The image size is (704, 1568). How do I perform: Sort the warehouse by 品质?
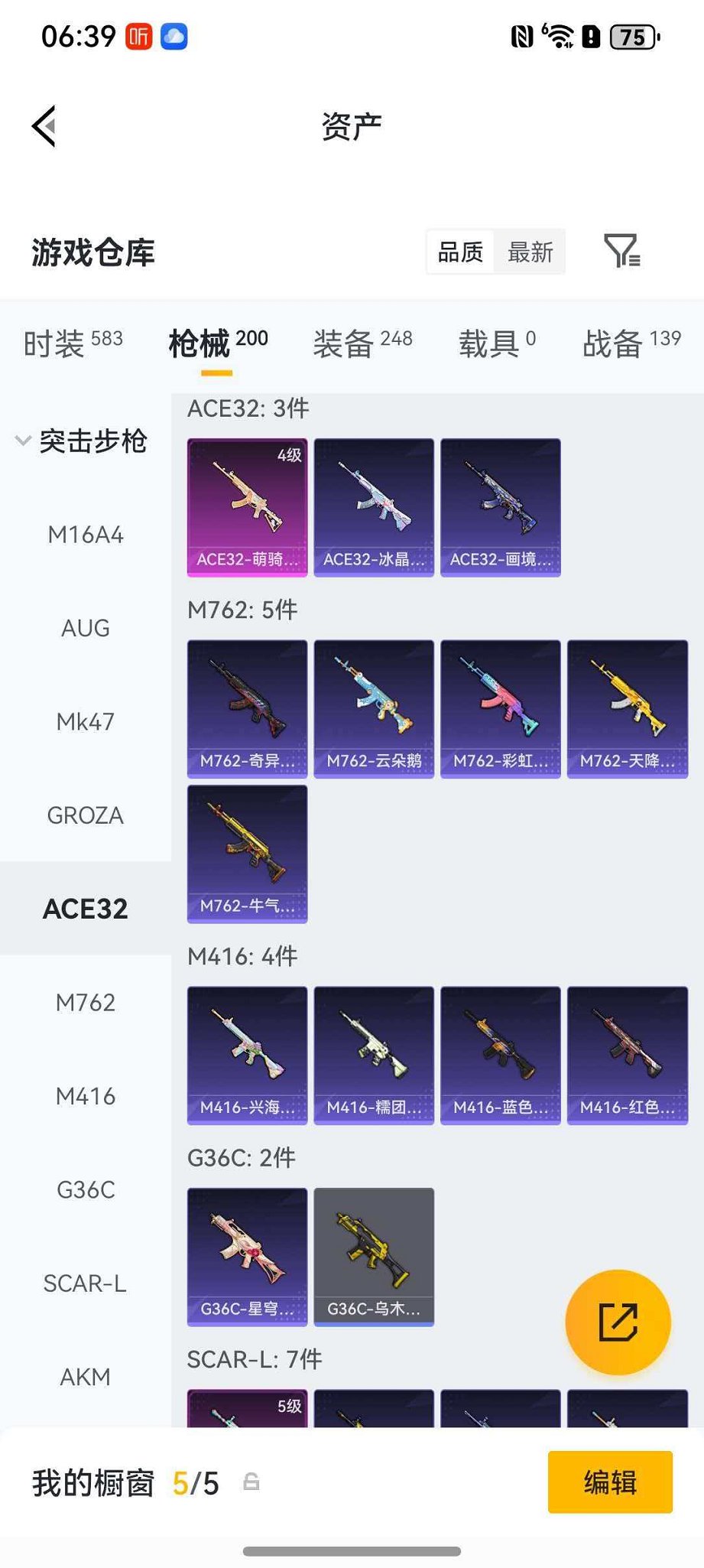(460, 252)
